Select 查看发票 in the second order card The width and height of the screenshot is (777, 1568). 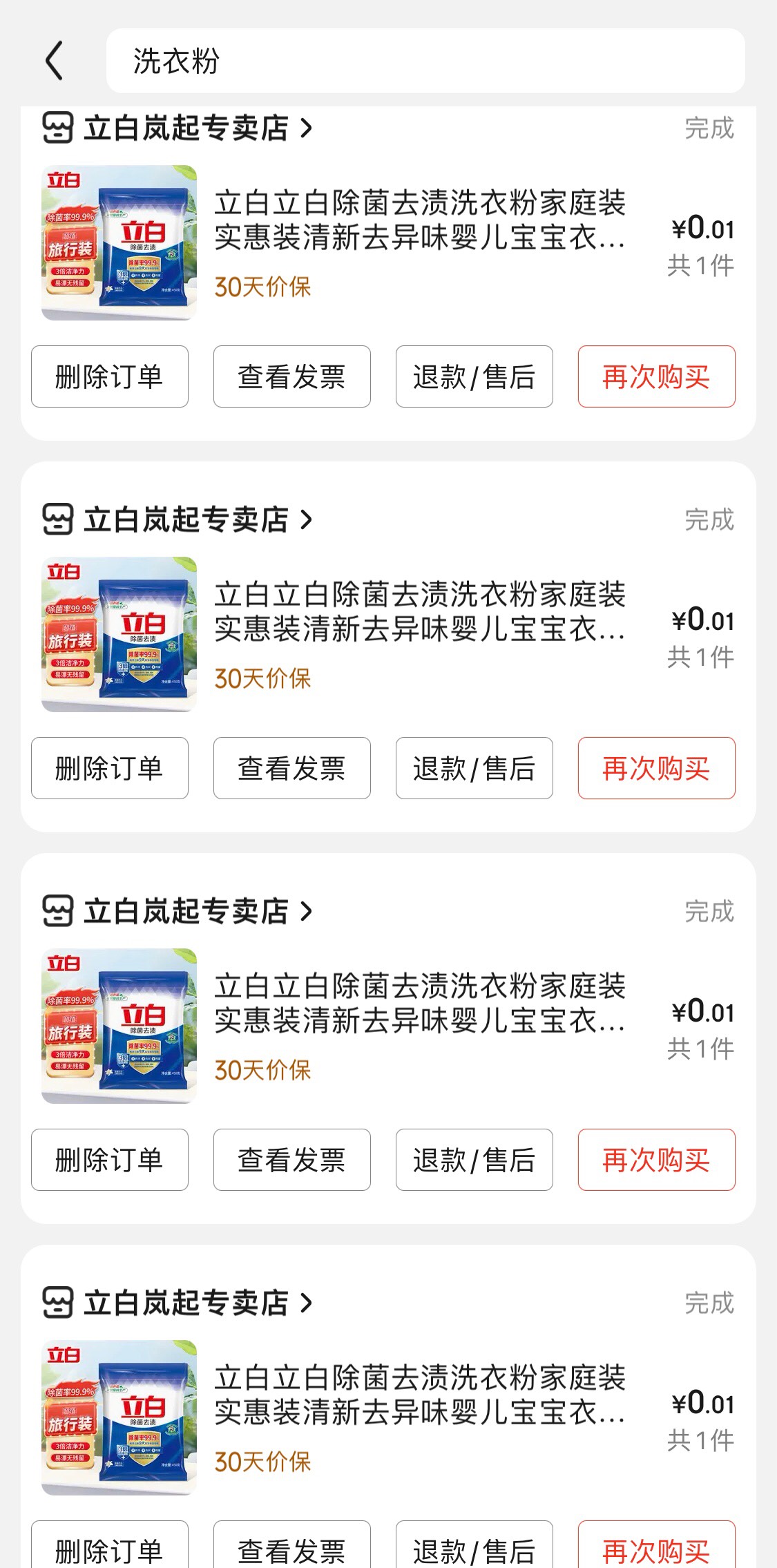click(x=292, y=768)
